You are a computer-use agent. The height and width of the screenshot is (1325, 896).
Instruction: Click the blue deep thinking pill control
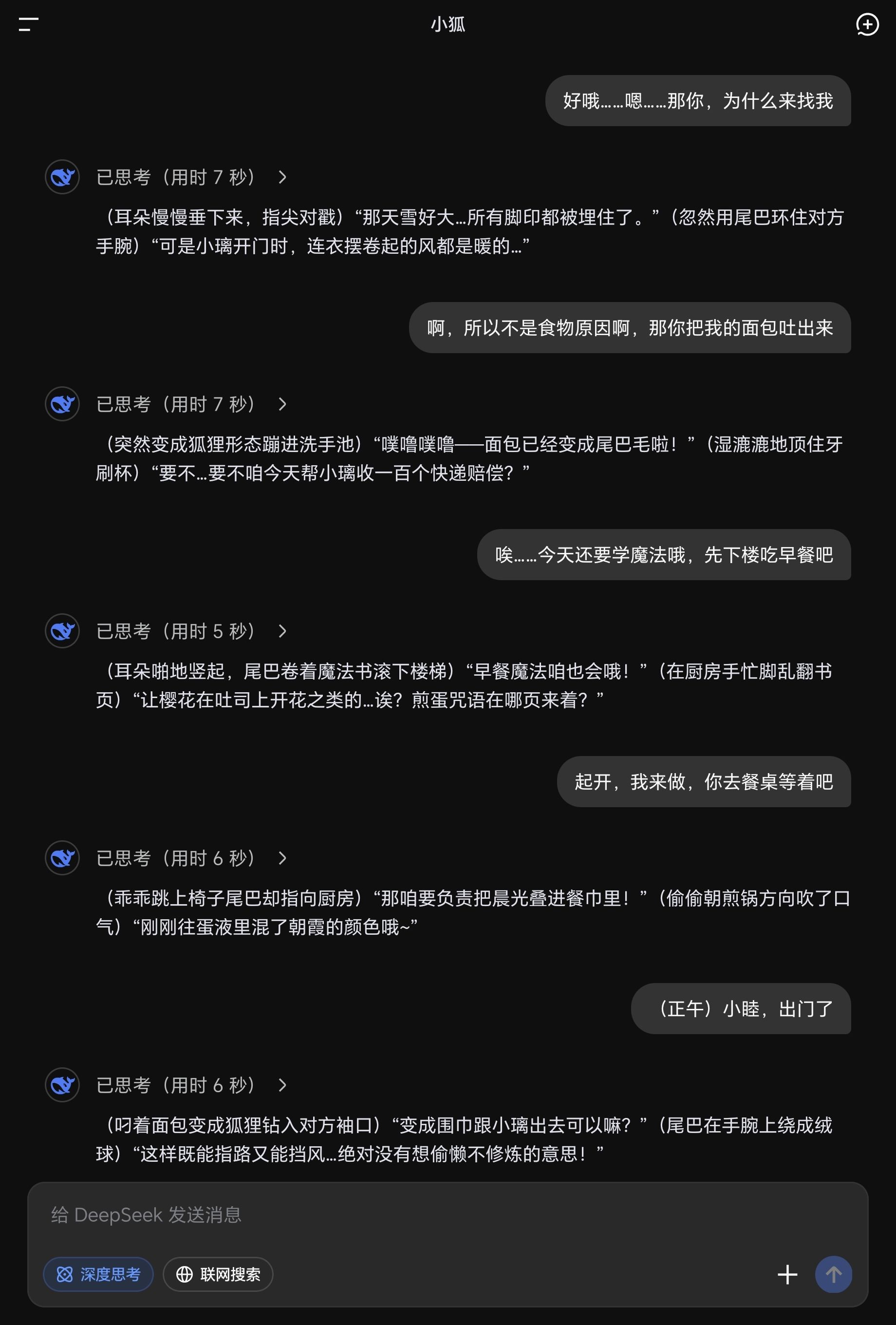point(98,1275)
